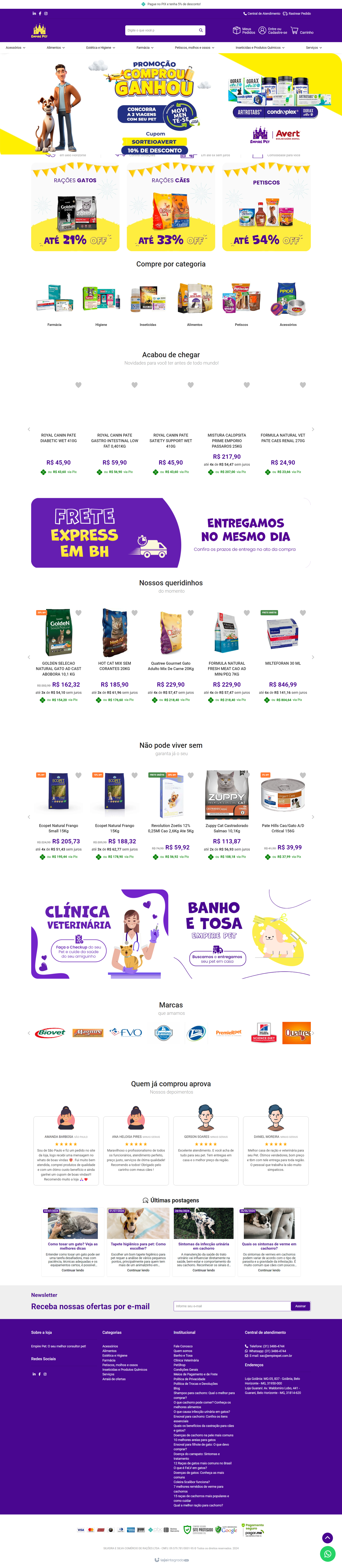Image resolution: width=342 pixels, height=1568 pixels.
Task: Open the search field in the header
Action: pos(161,30)
